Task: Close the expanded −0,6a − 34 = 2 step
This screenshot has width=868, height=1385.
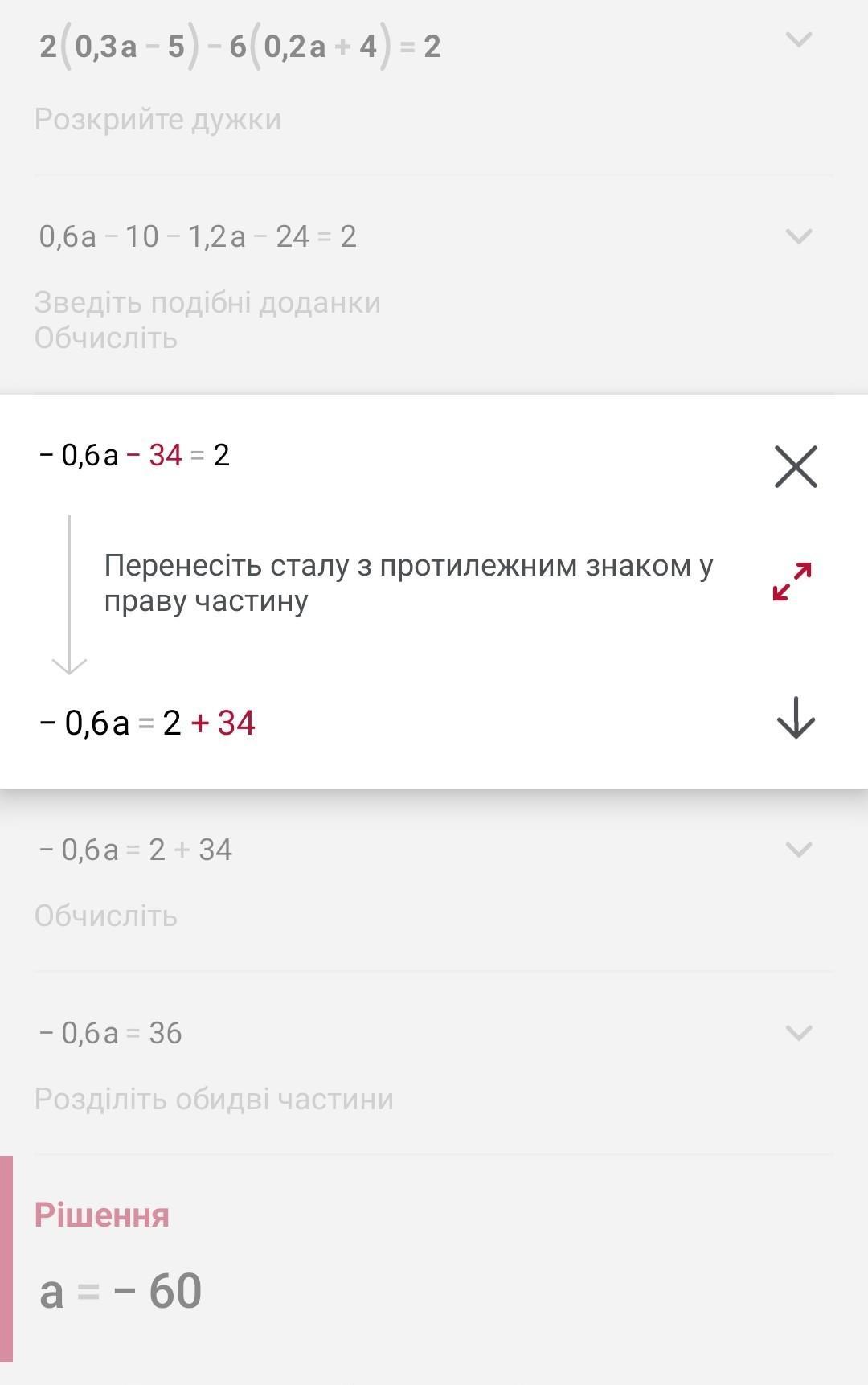Action: pyautogui.click(x=796, y=466)
